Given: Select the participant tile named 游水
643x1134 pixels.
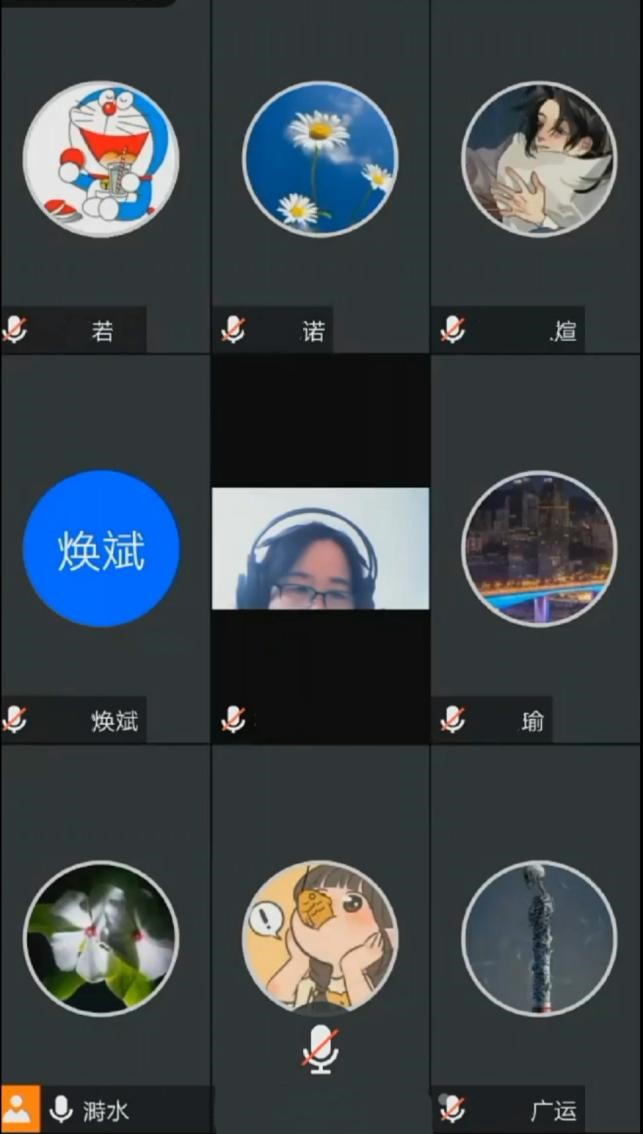Looking at the screenshot, I should point(101,938).
